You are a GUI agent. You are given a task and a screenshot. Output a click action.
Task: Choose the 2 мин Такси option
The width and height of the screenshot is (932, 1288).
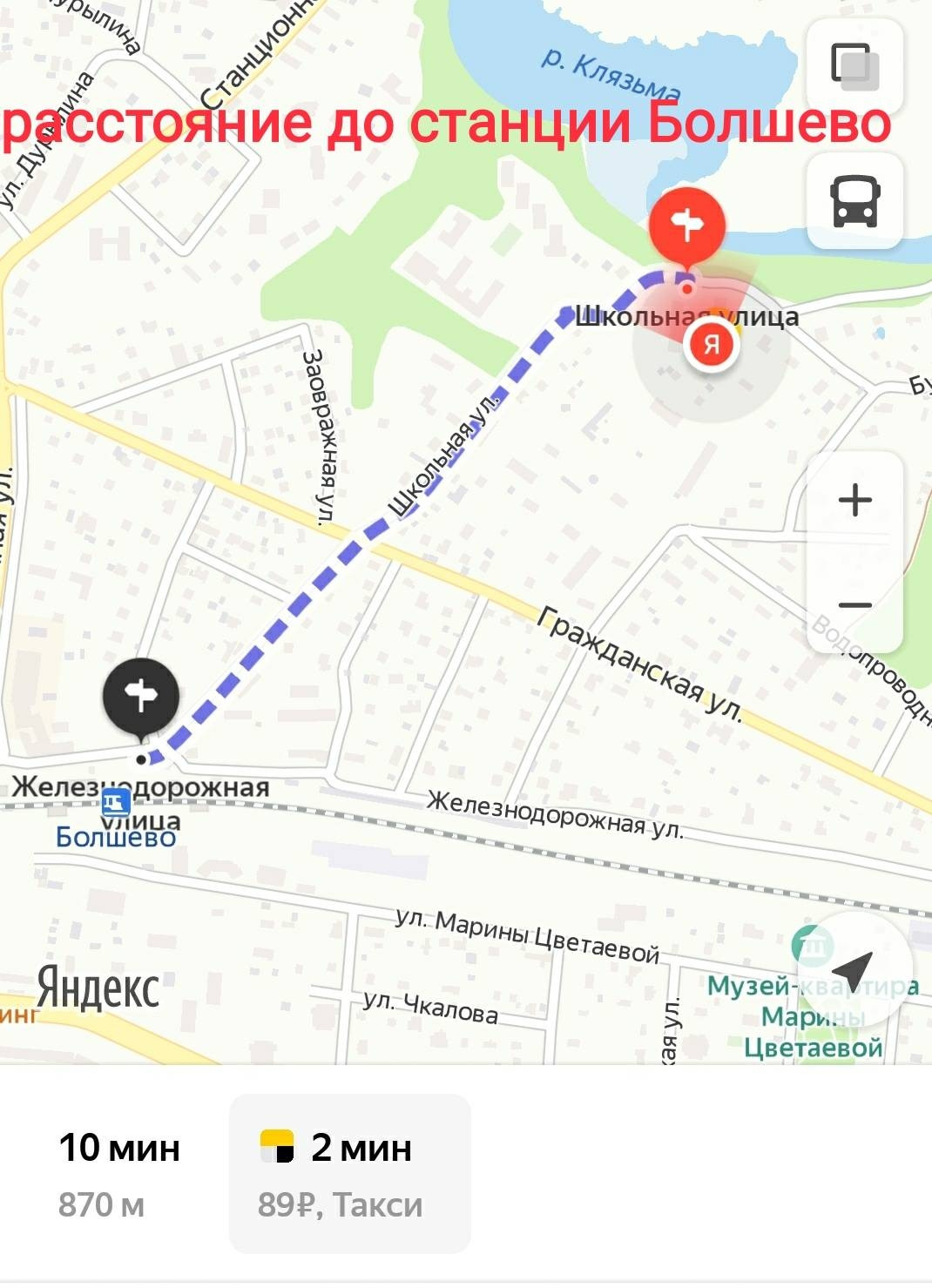[x=349, y=1173]
